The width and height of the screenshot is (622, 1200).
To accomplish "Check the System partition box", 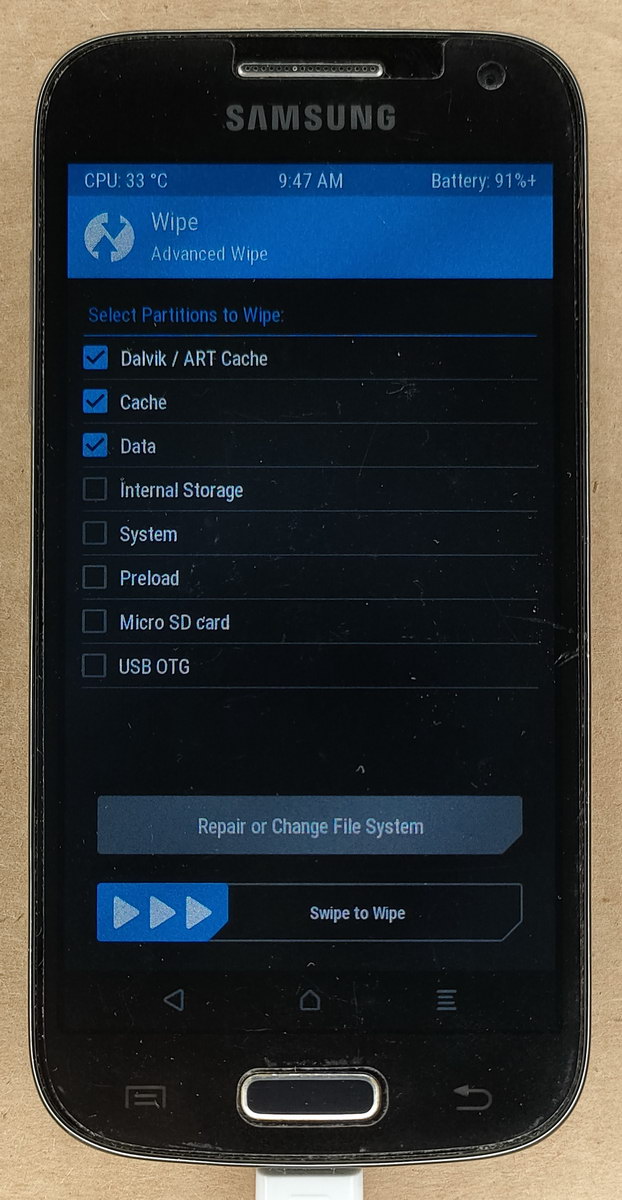I will (95, 534).
